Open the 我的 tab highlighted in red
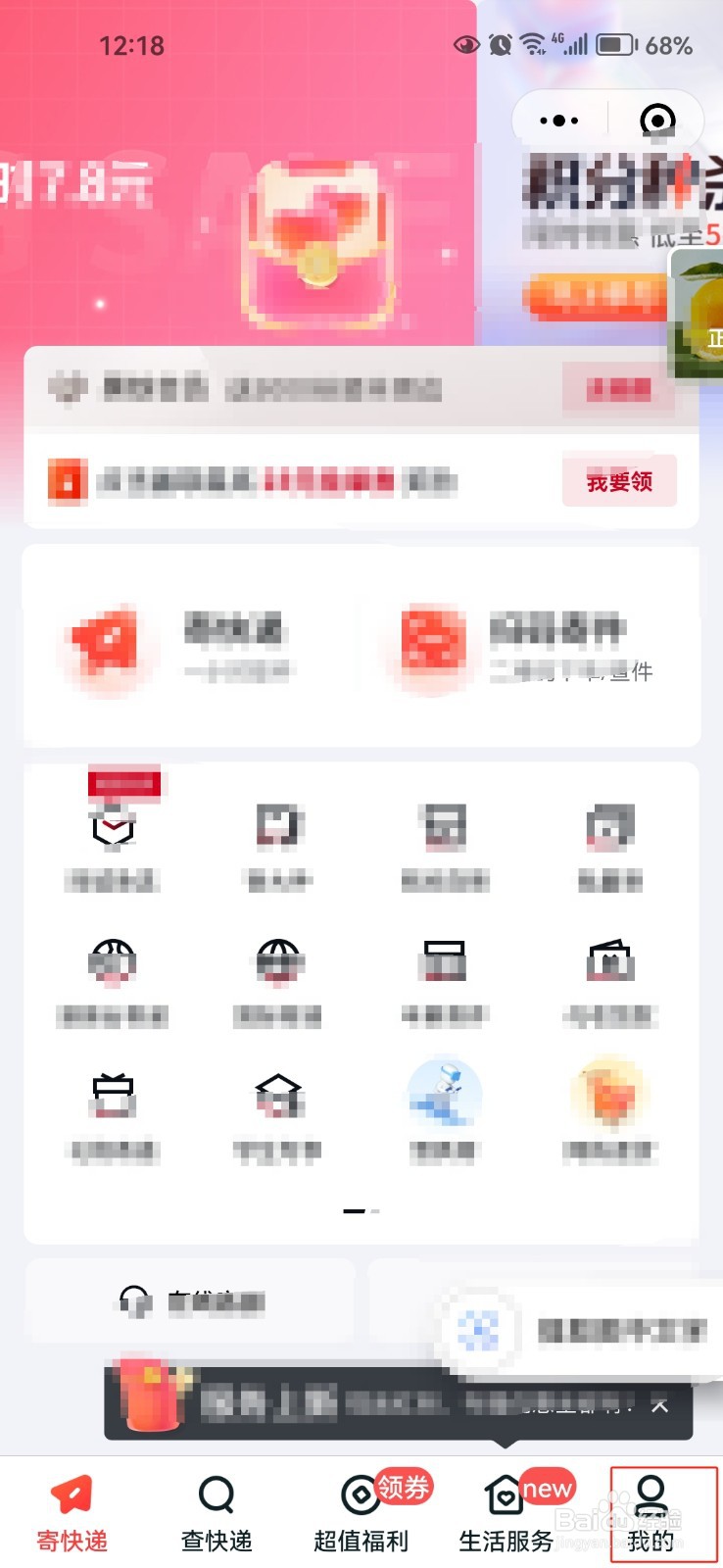This screenshot has height=1568, width=723. [x=651, y=1509]
